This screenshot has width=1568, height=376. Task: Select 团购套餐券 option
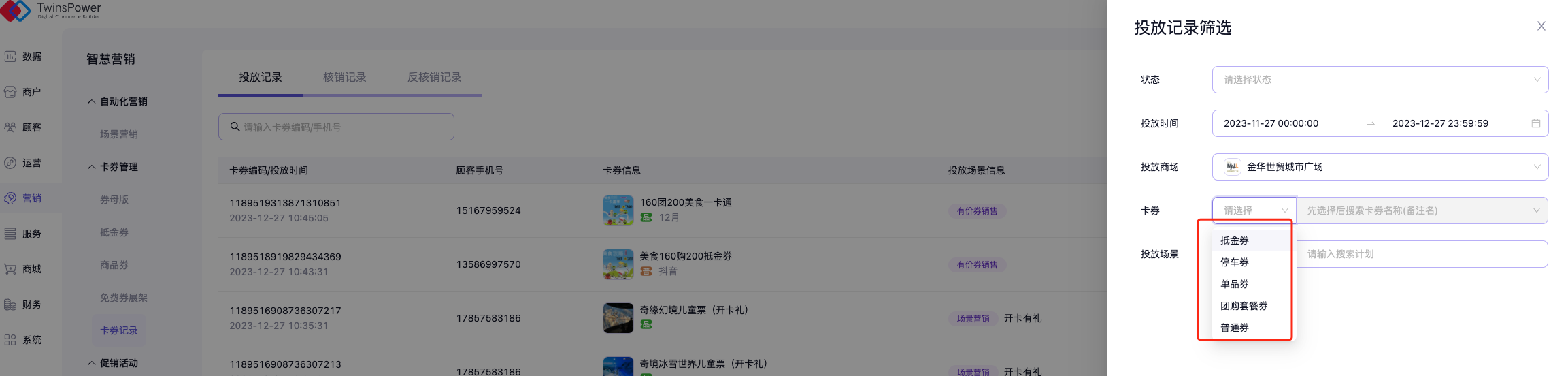(1244, 306)
